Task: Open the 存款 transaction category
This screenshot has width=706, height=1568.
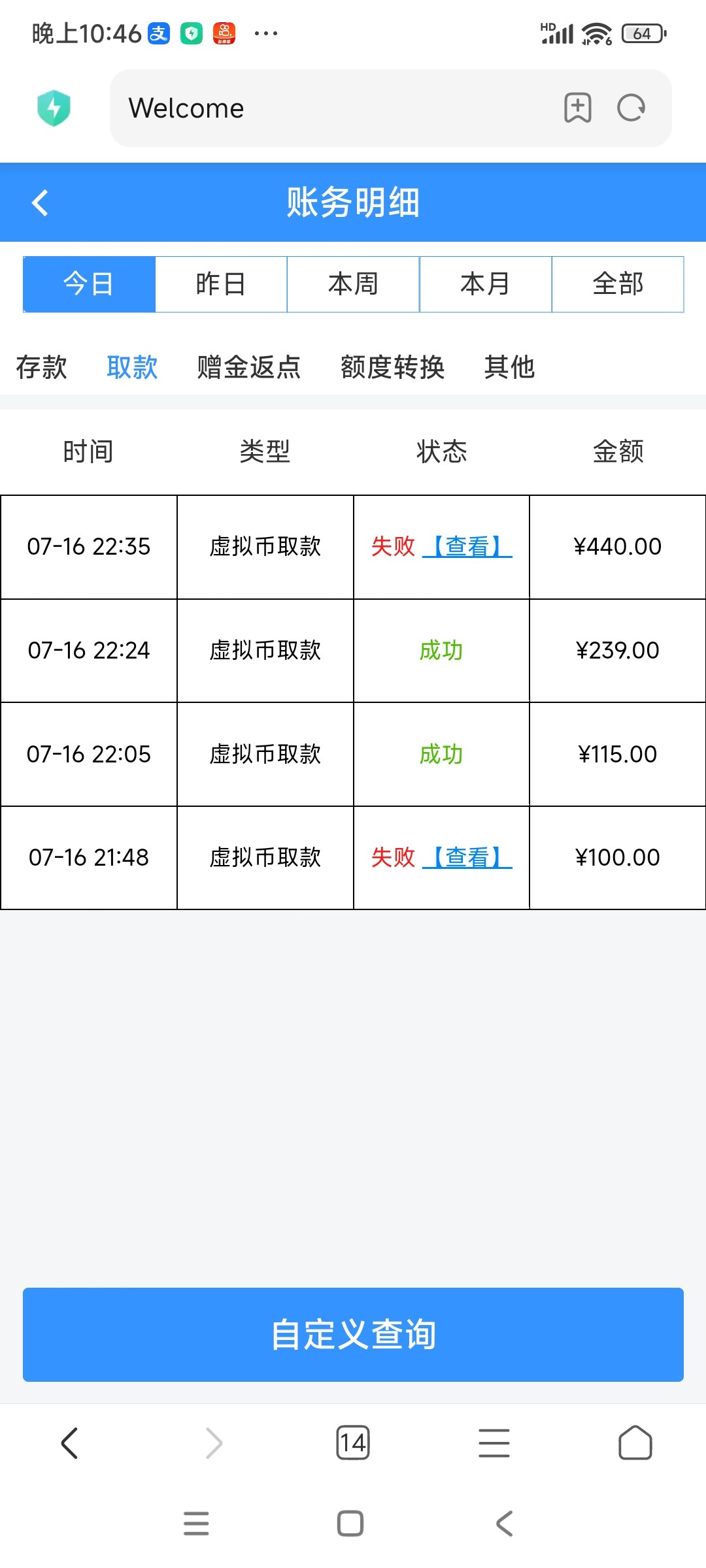Action: click(x=41, y=368)
